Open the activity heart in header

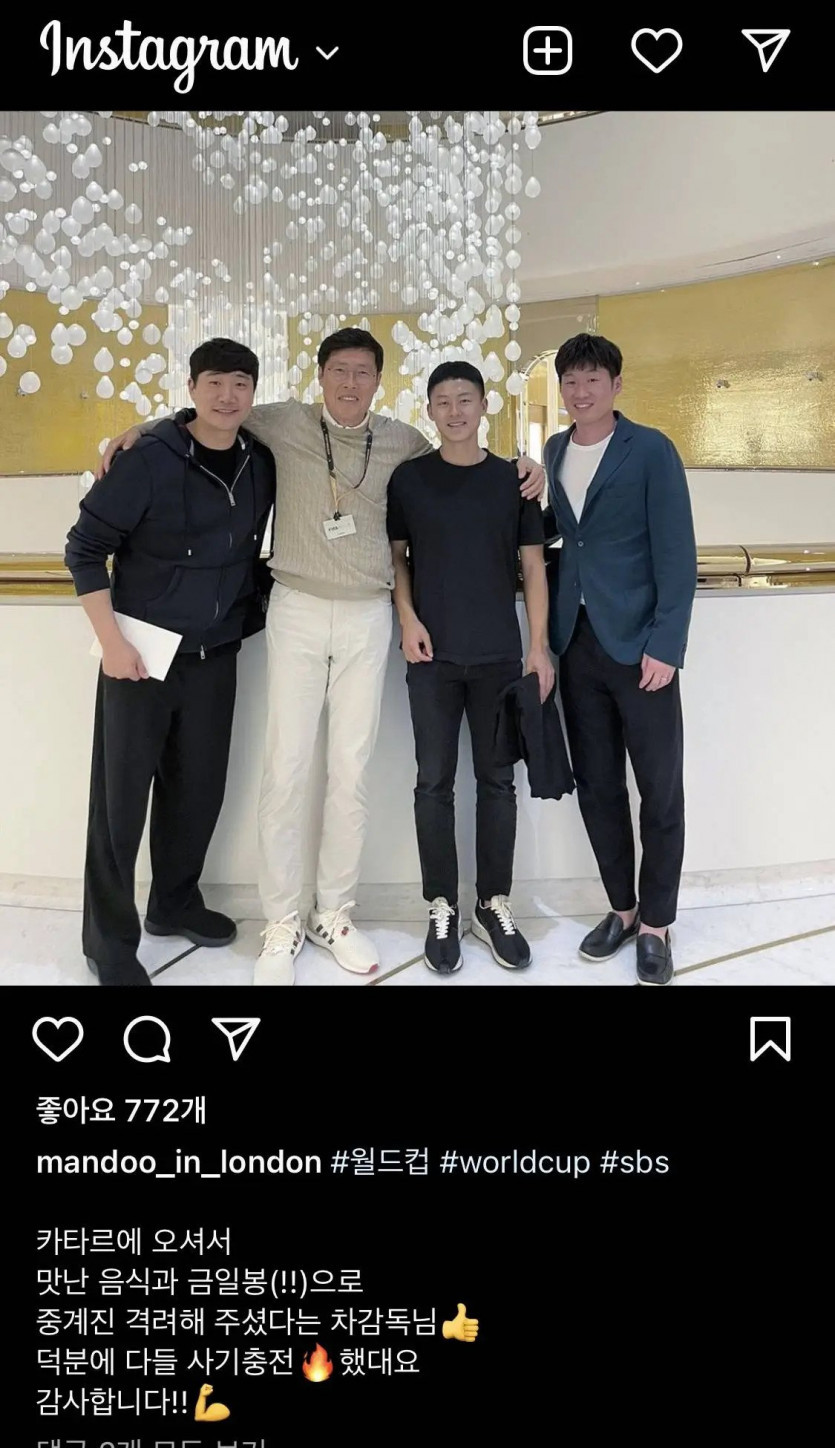(656, 51)
